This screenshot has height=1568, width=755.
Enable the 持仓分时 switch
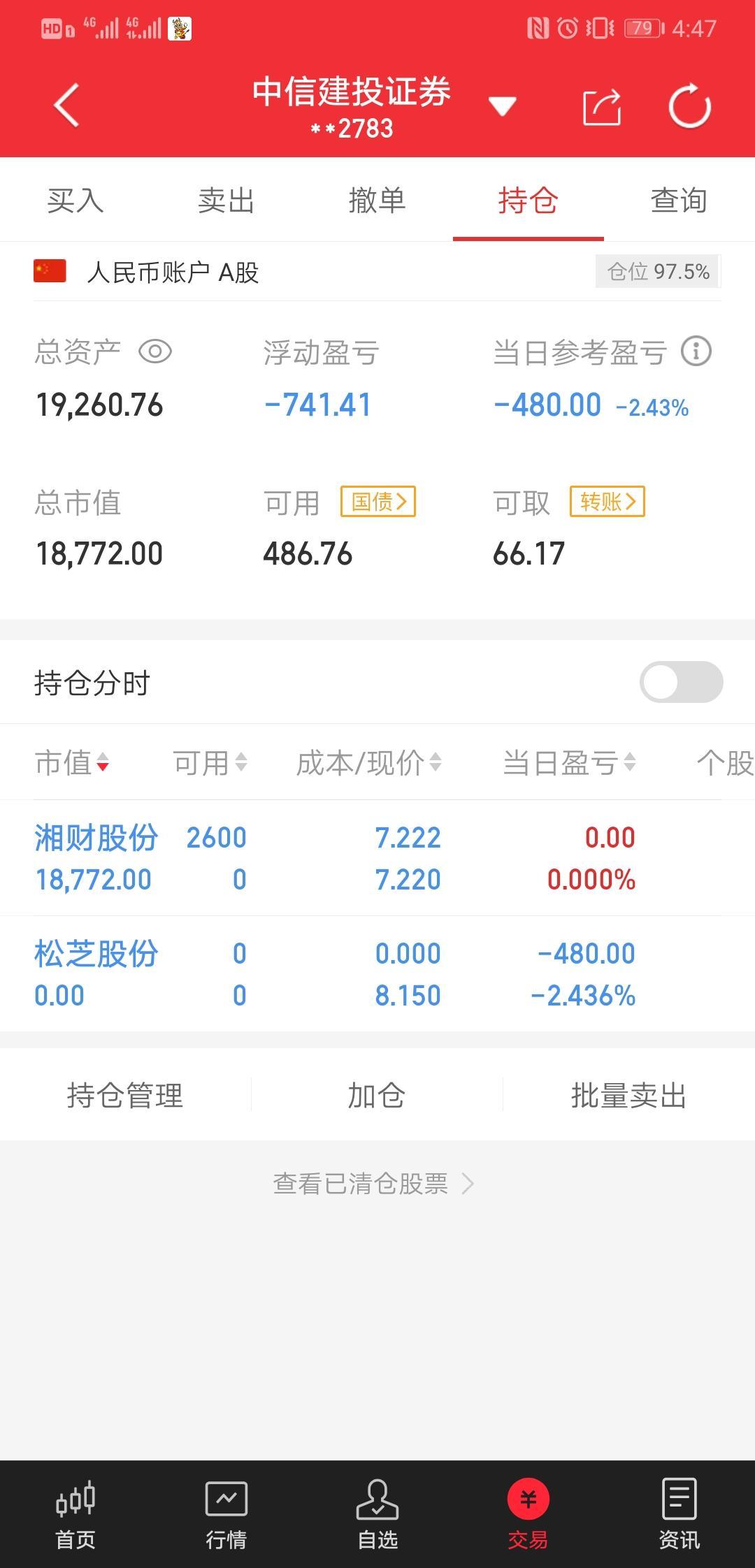[x=682, y=682]
